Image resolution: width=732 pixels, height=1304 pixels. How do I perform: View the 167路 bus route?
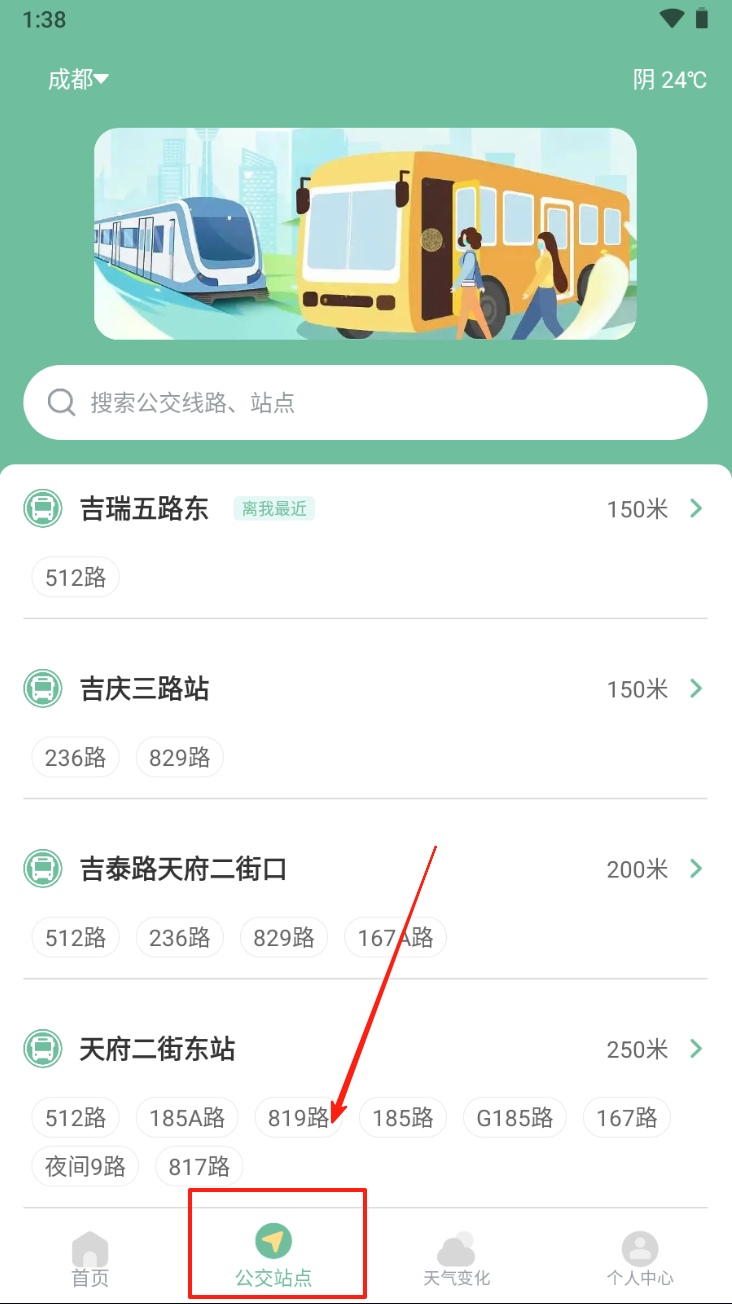coord(626,1118)
